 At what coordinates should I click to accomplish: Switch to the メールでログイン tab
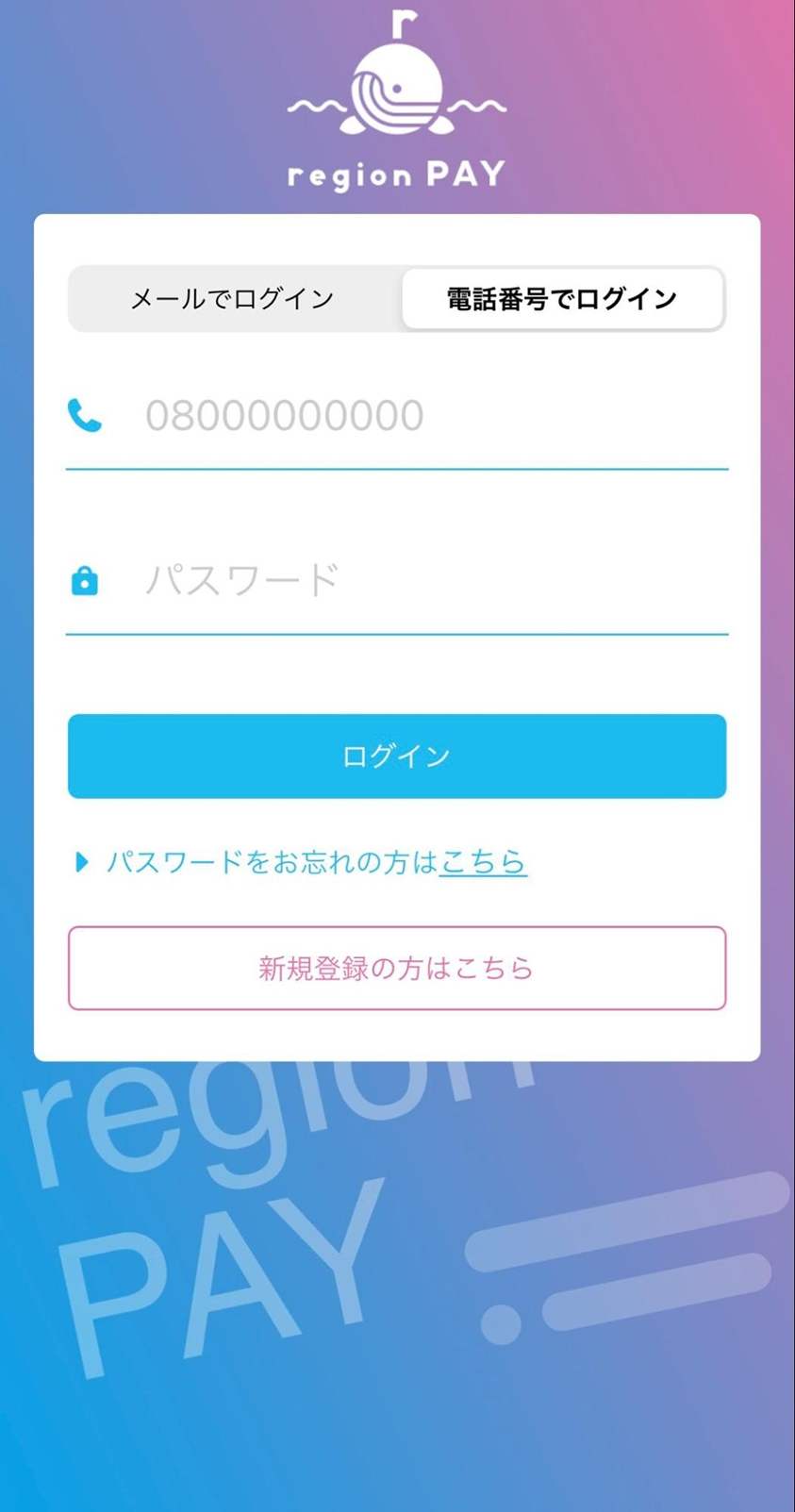pyautogui.click(x=233, y=299)
